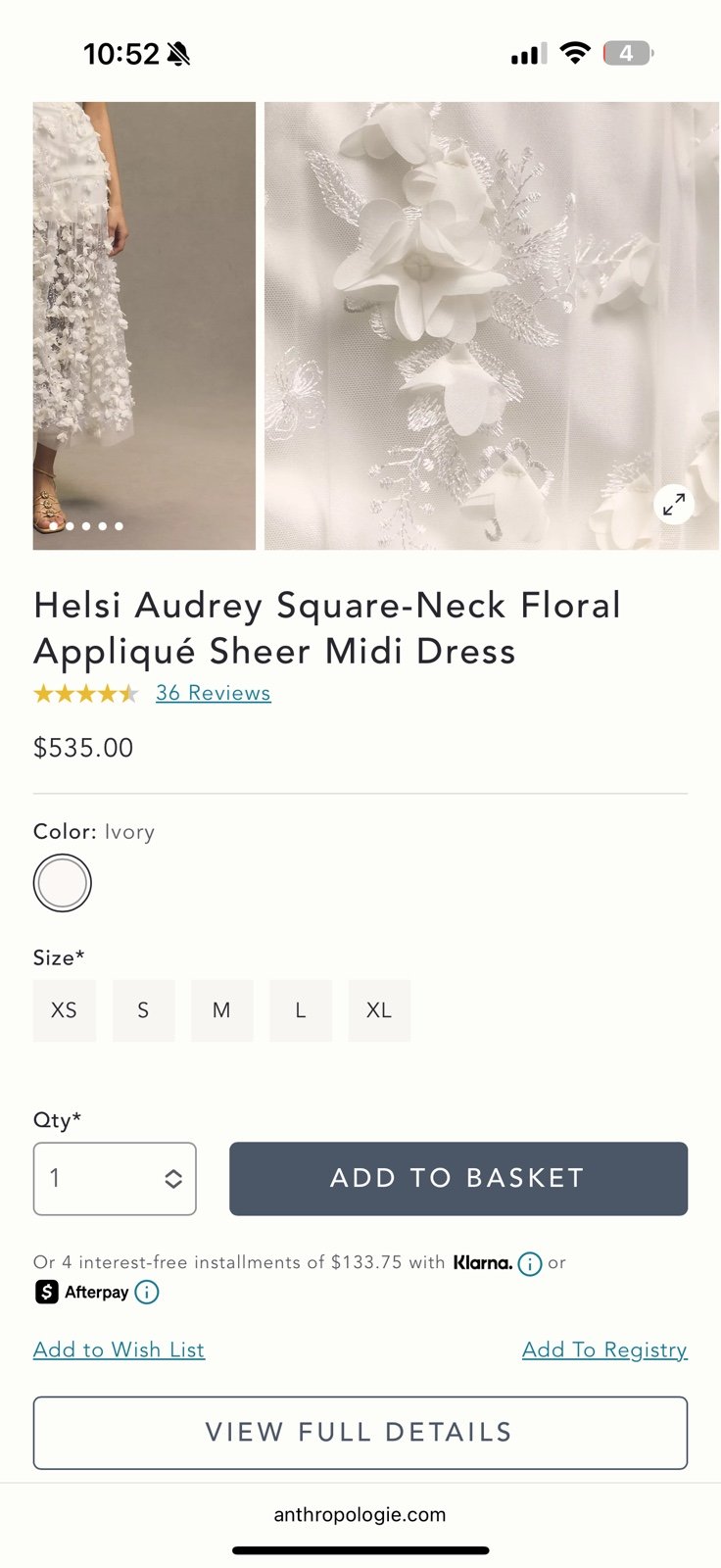This screenshot has width=721, height=1568.
Task: Show Afterpay info details
Action: coord(146,1293)
